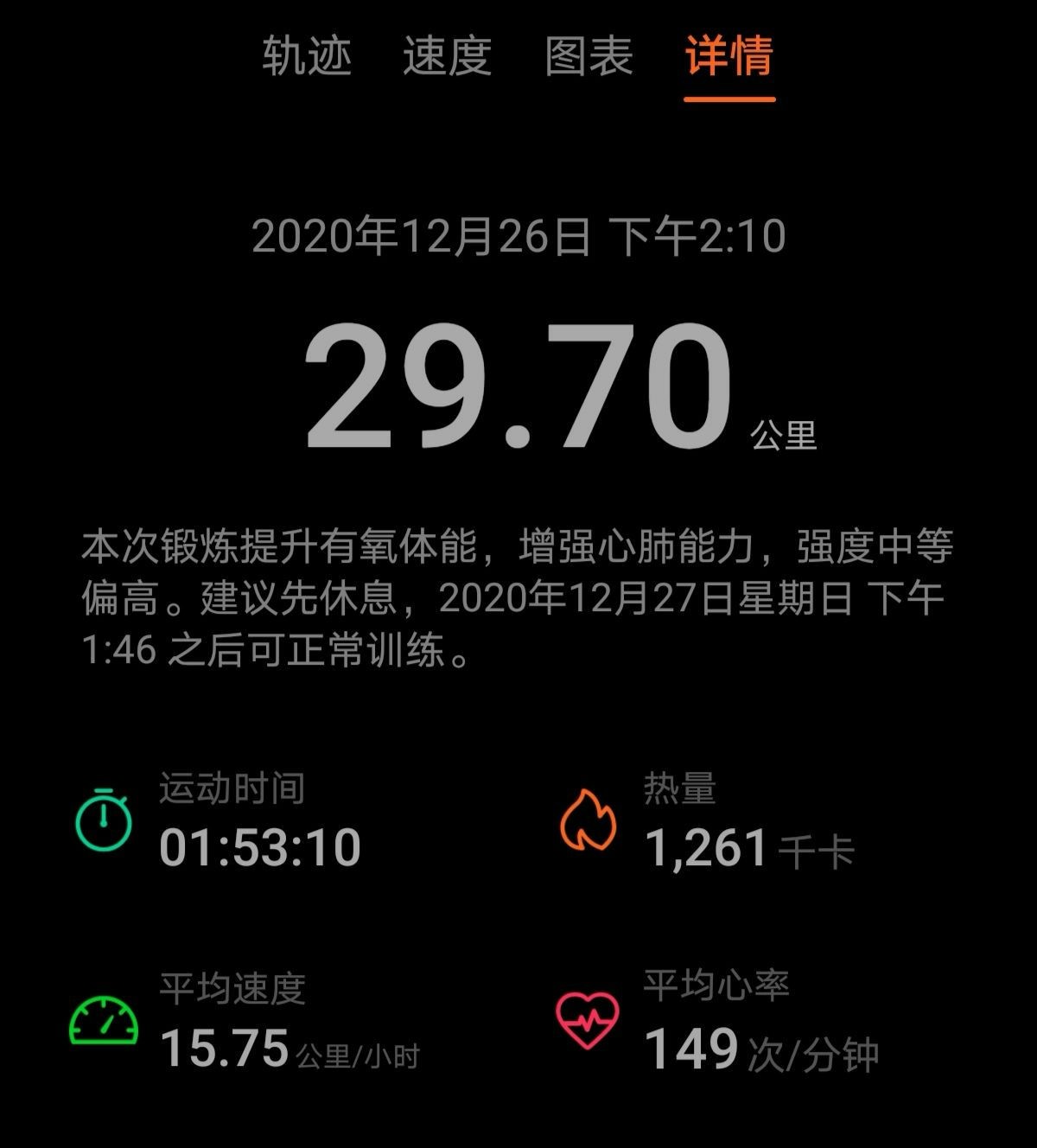The width and height of the screenshot is (1037, 1148).
Task: Tap the 149 次/分钟 heart rate value
Action: point(760,1049)
